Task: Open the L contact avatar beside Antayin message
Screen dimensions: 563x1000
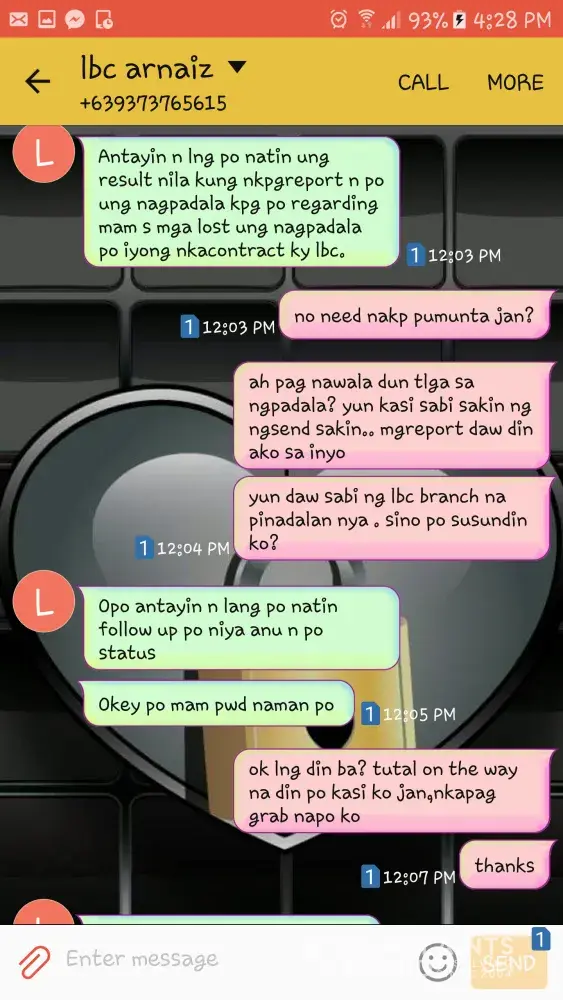Action: (44, 154)
